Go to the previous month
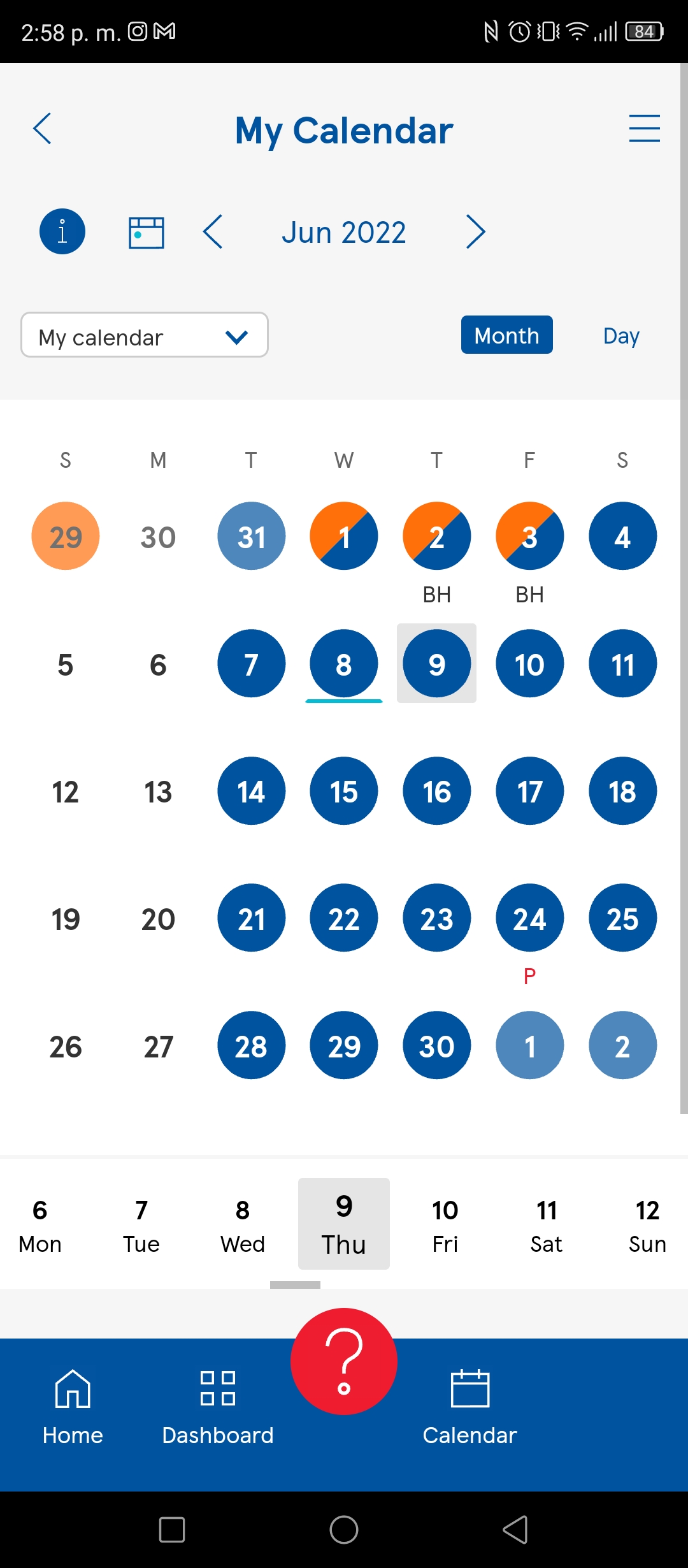The image size is (688, 1568). 213,232
